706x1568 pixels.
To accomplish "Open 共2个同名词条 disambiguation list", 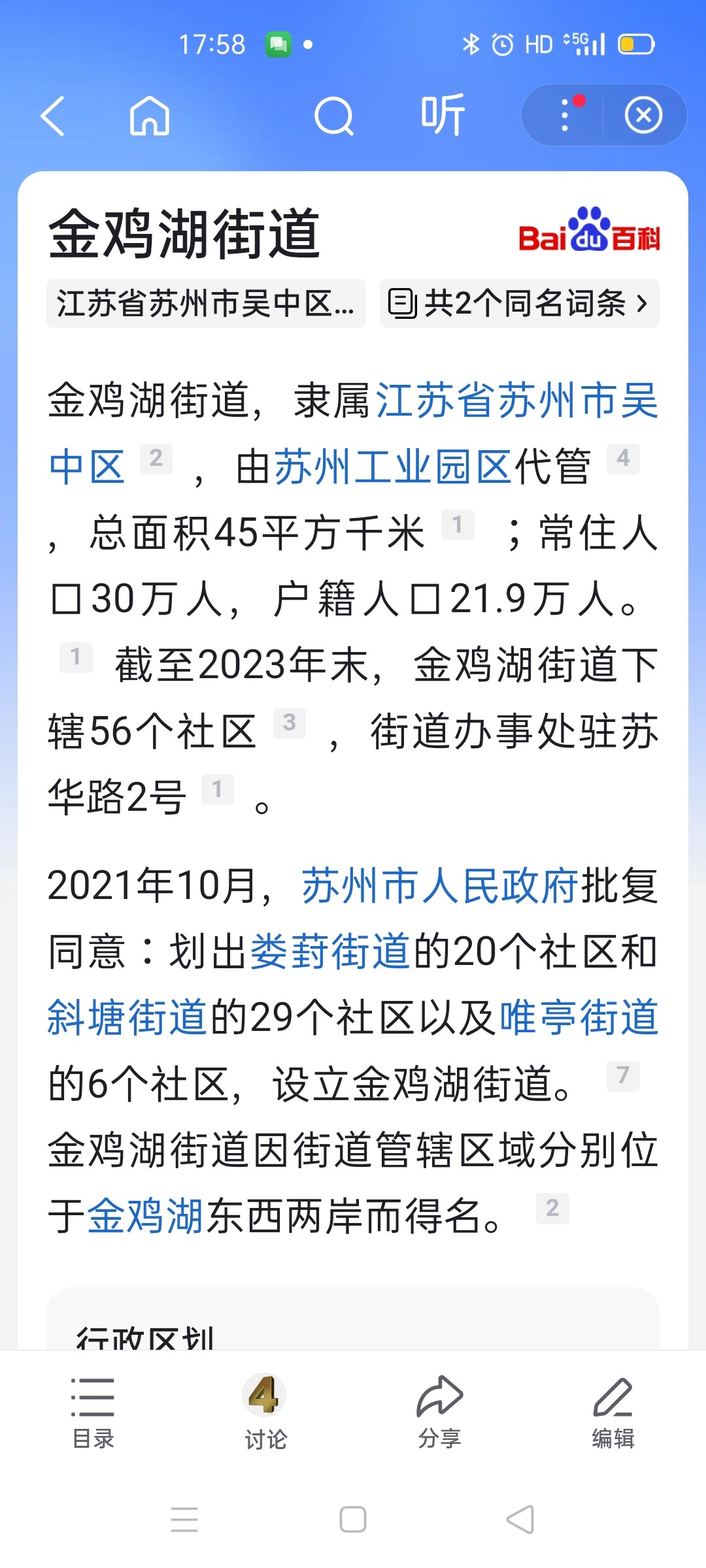I will [519, 303].
